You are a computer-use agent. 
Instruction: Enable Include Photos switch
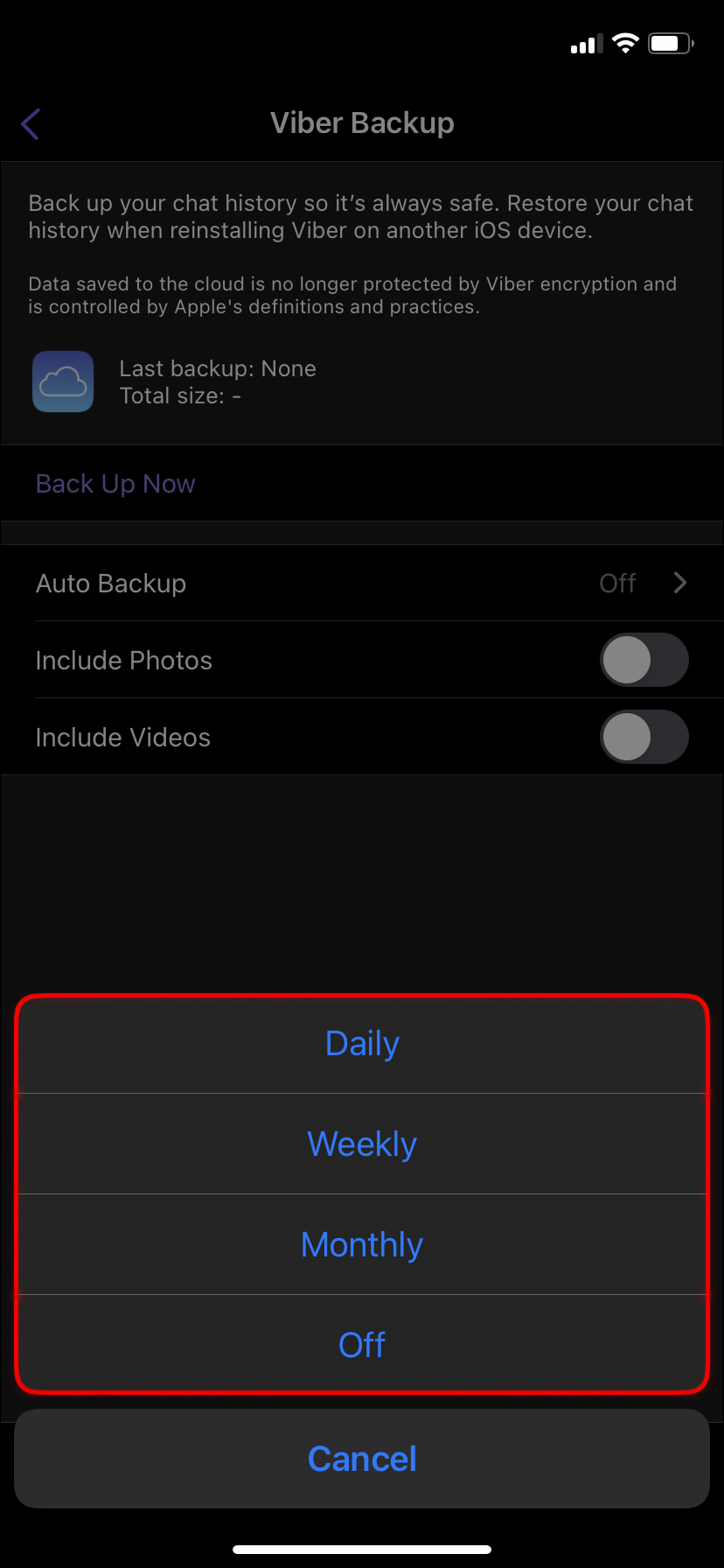click(x=644, y=661)
